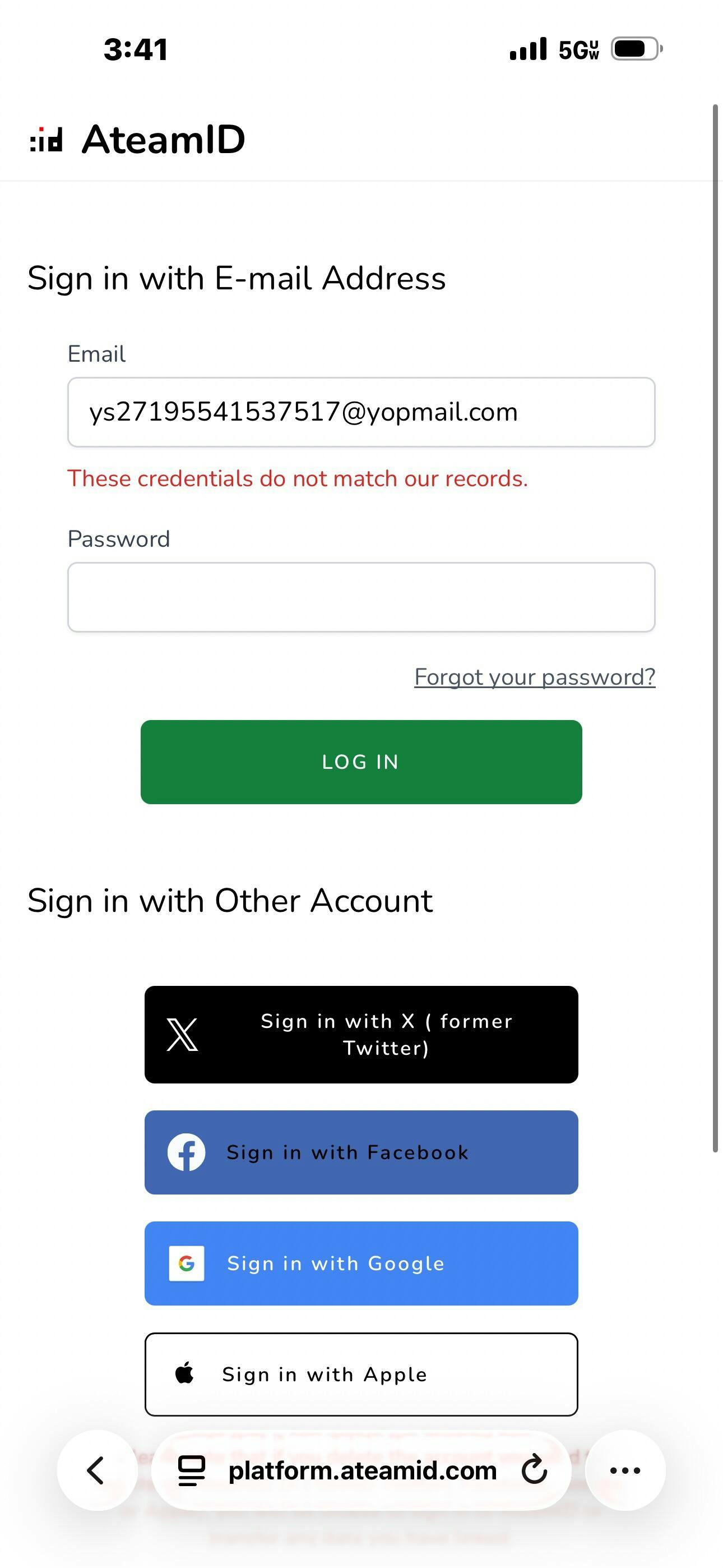Tap the green LOG IN button
Image resolution: width=723 pixels, height=1568 pixels.
click(x=361, y=762)
